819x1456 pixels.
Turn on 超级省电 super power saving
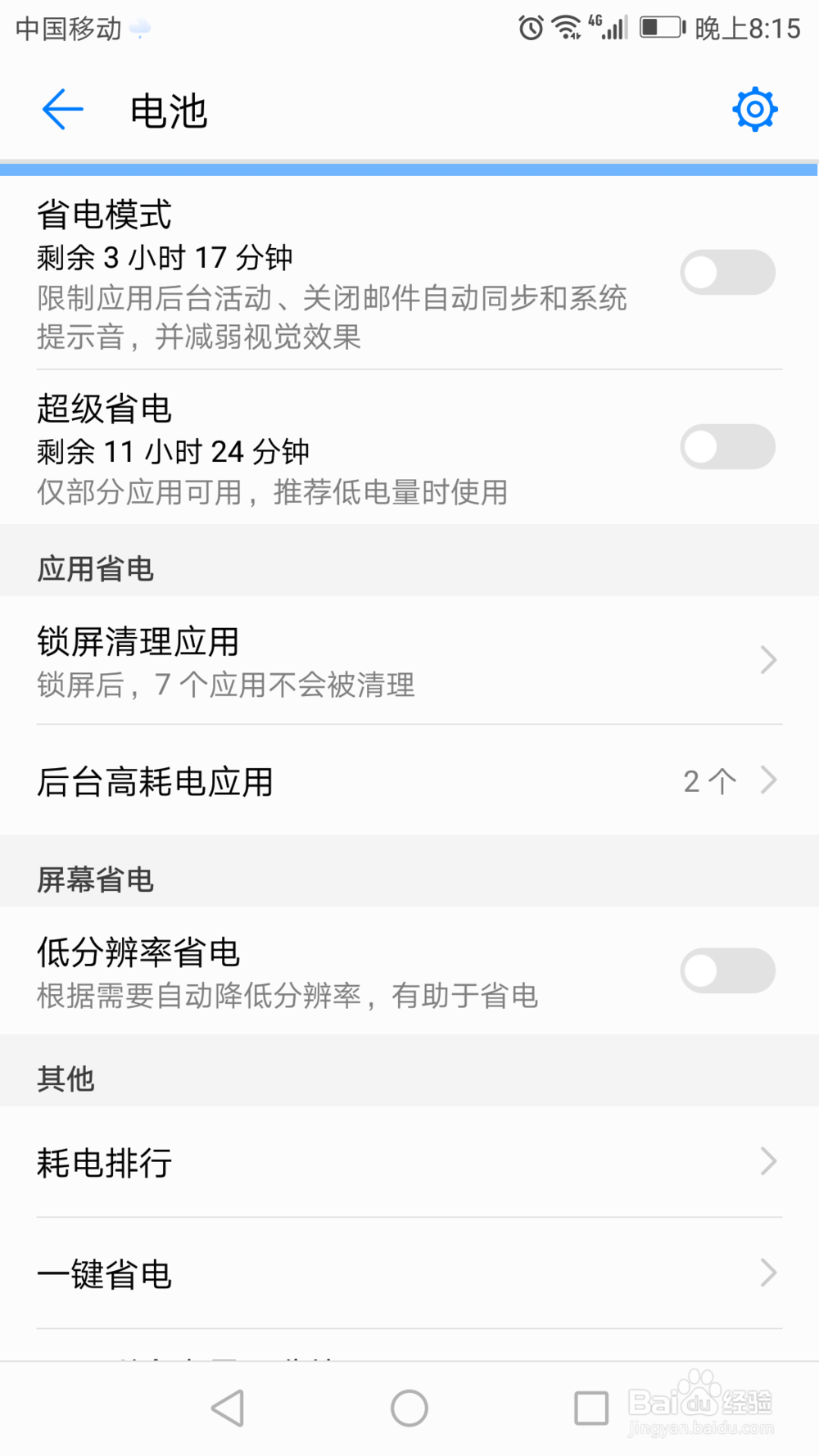tap(727, 447)
